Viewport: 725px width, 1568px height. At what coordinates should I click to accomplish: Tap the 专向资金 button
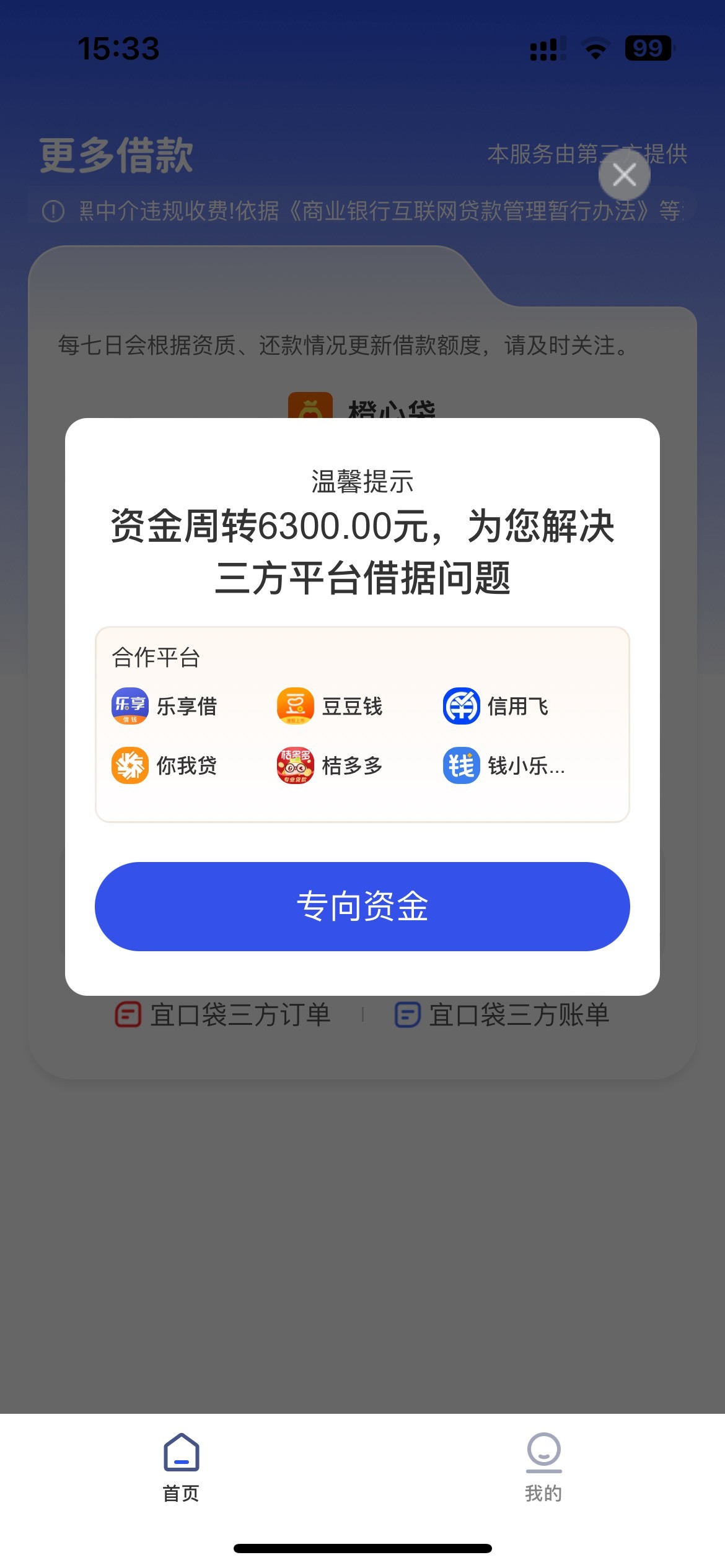pyautogui.click(x=362, y=906)
